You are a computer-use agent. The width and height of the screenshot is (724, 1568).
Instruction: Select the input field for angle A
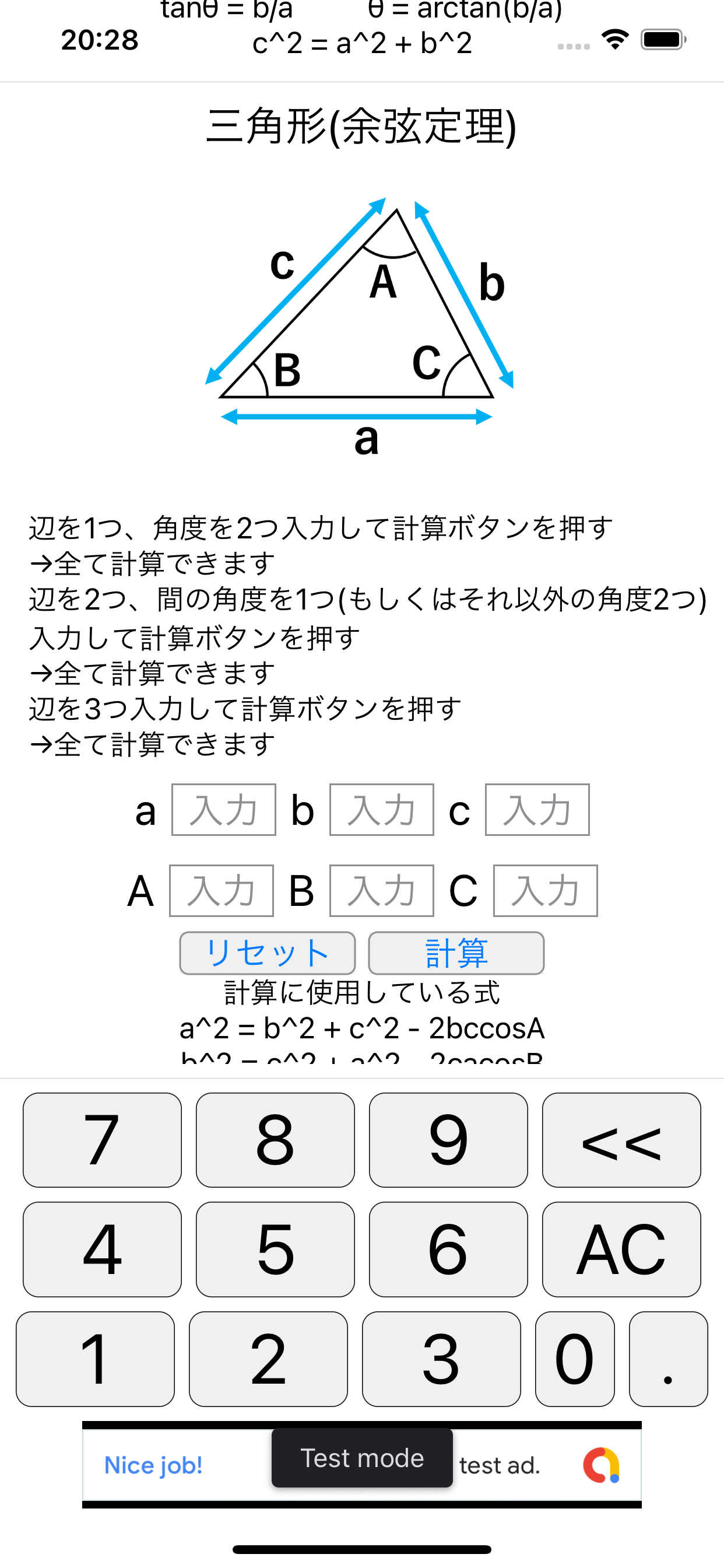222,891
